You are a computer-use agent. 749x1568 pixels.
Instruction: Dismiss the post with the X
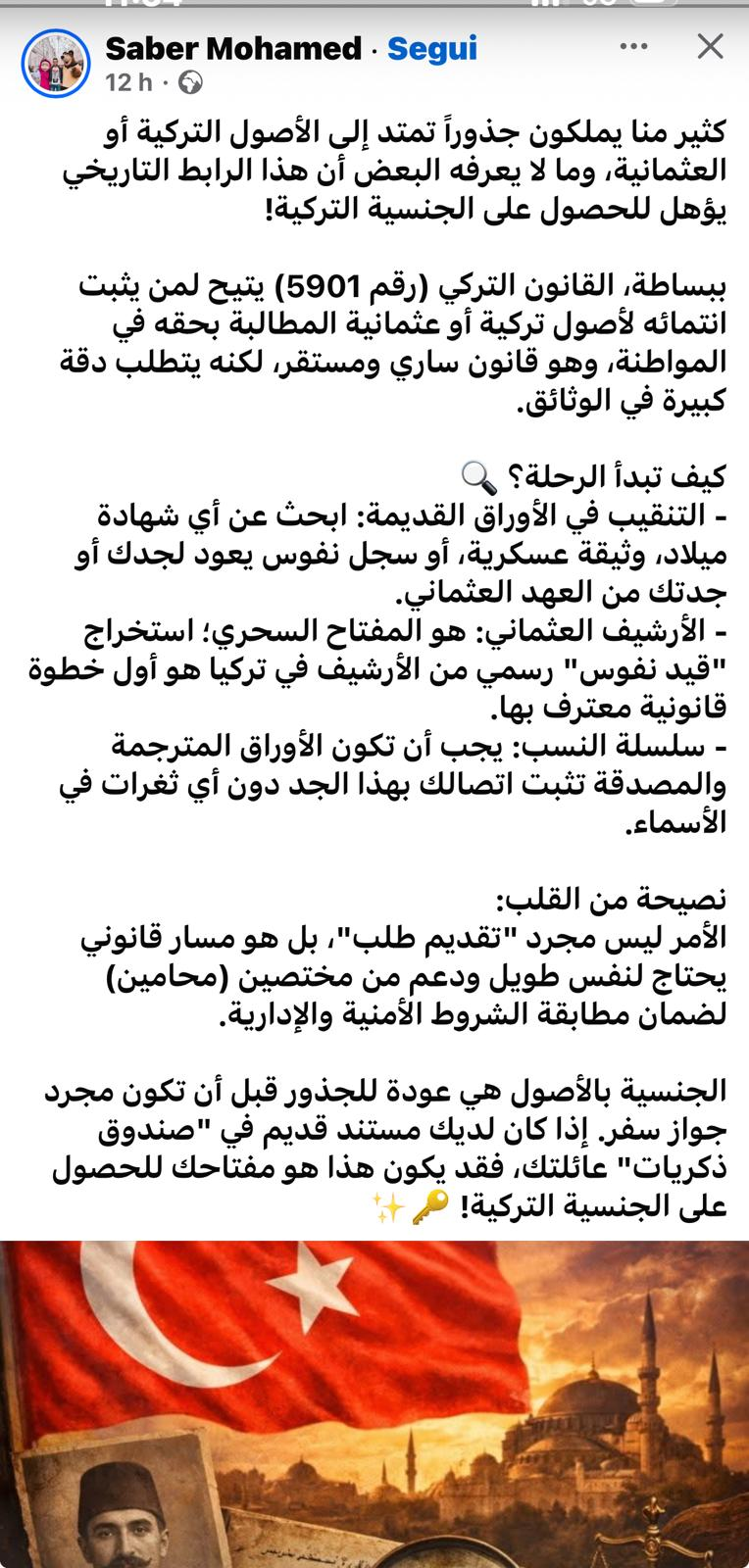click(709, 46)
